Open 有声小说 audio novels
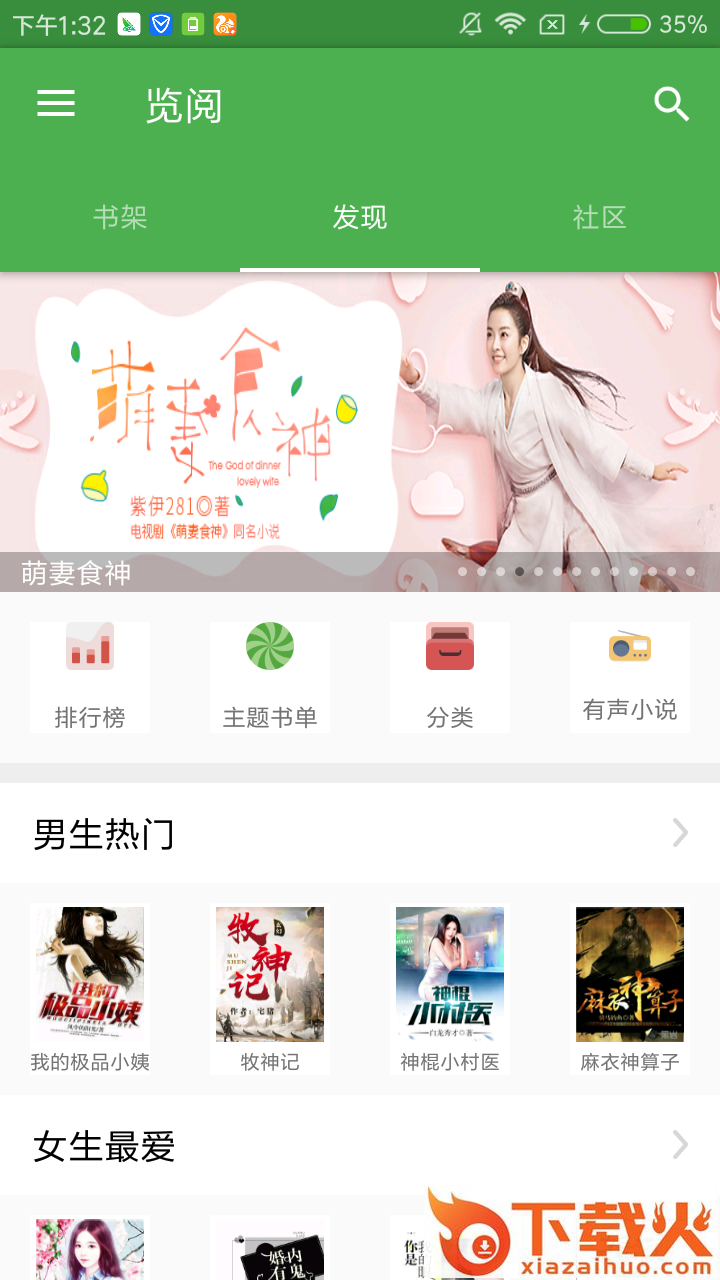Viewport: 720px width, 1280px height. (x=630, y=677)
